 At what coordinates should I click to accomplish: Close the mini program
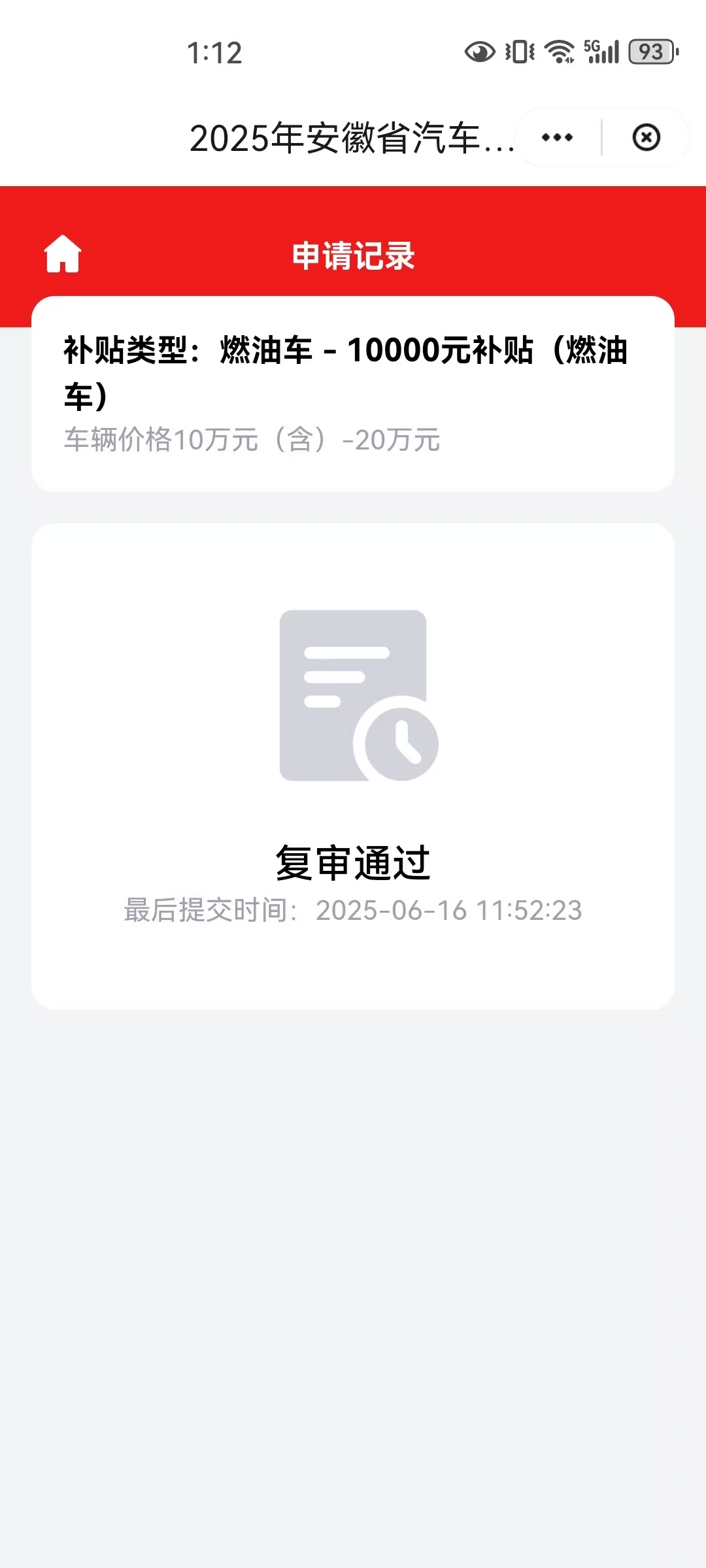click(x=646, y=138)
